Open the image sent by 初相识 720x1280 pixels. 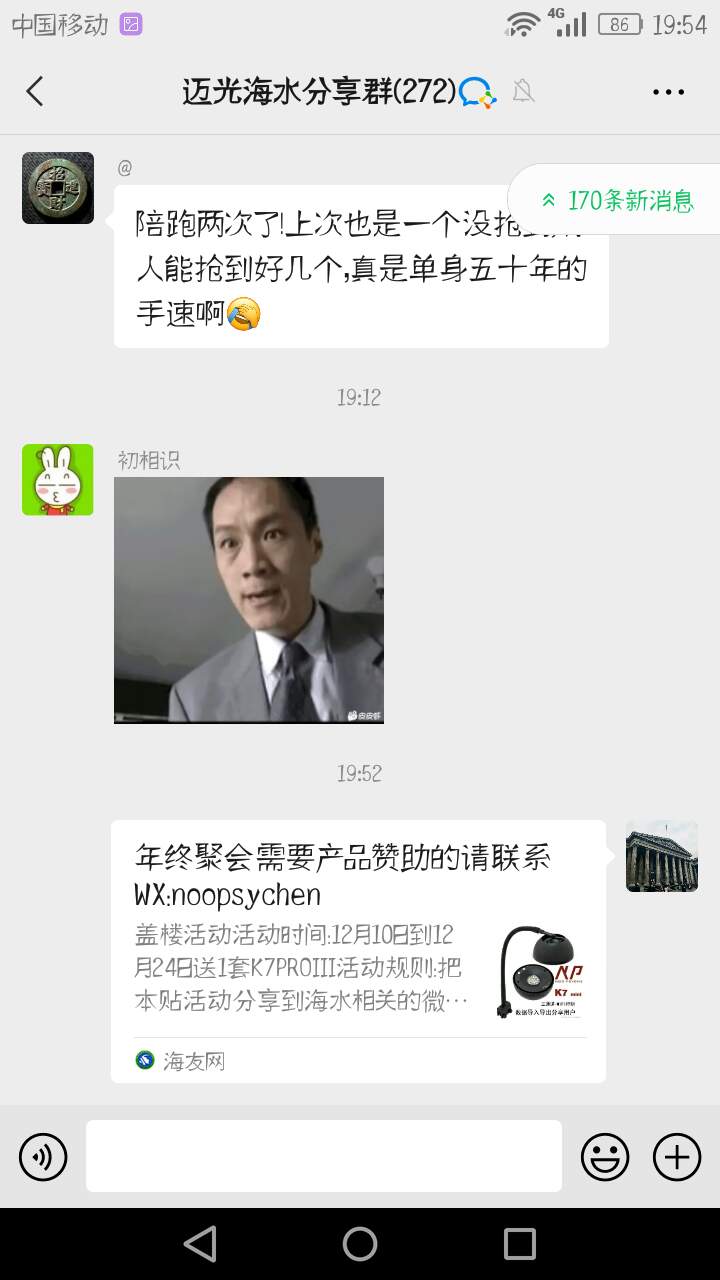coord(249,600)
